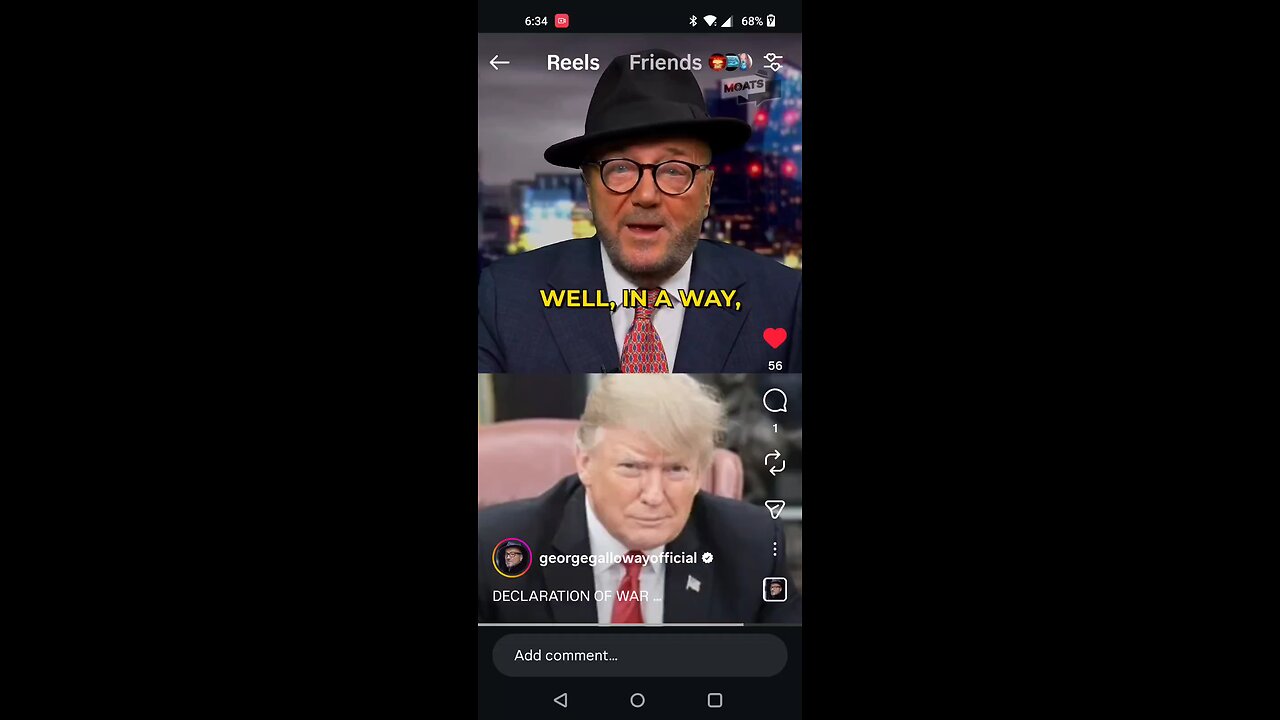Image resolution: width=1280 pixels, height=720 pixels.
Task: Open the audio thumbnail for this reel
Action: coord(775,590)
